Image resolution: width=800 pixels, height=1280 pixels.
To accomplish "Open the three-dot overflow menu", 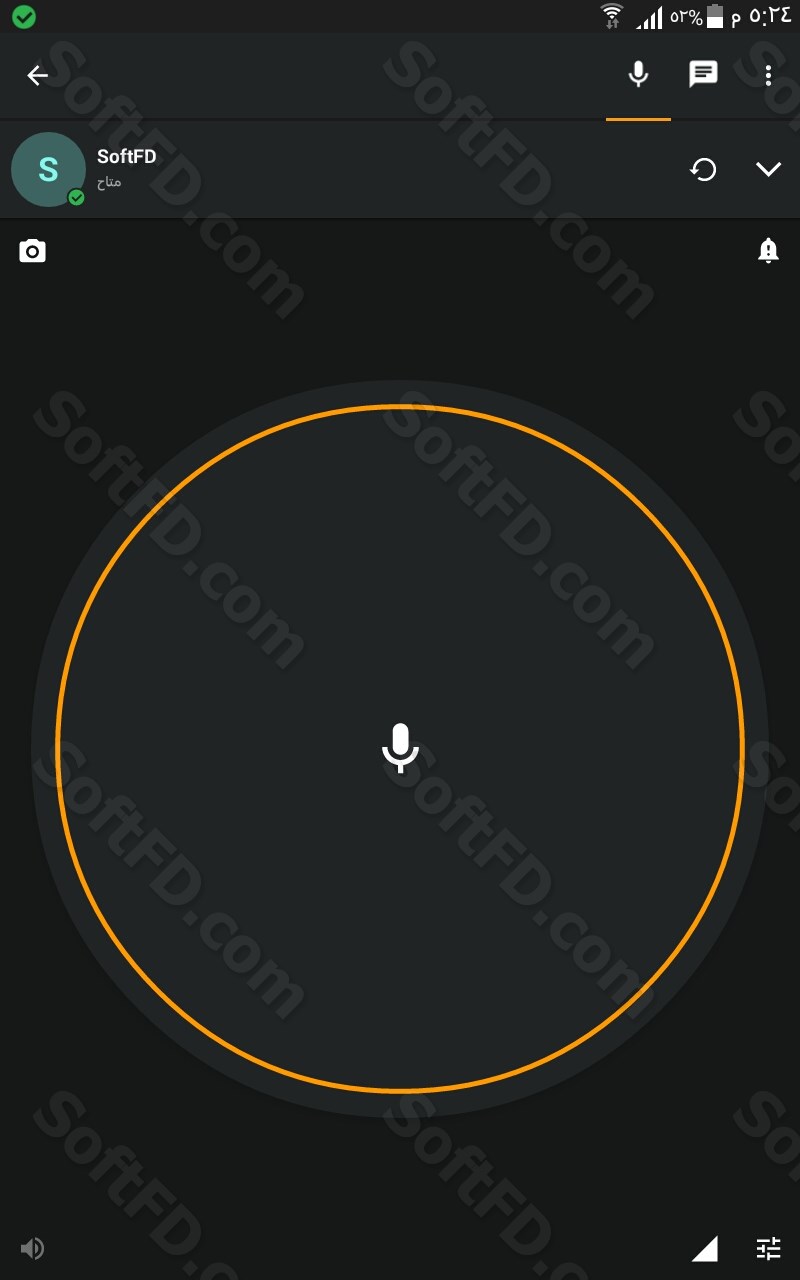I will 768,75.
